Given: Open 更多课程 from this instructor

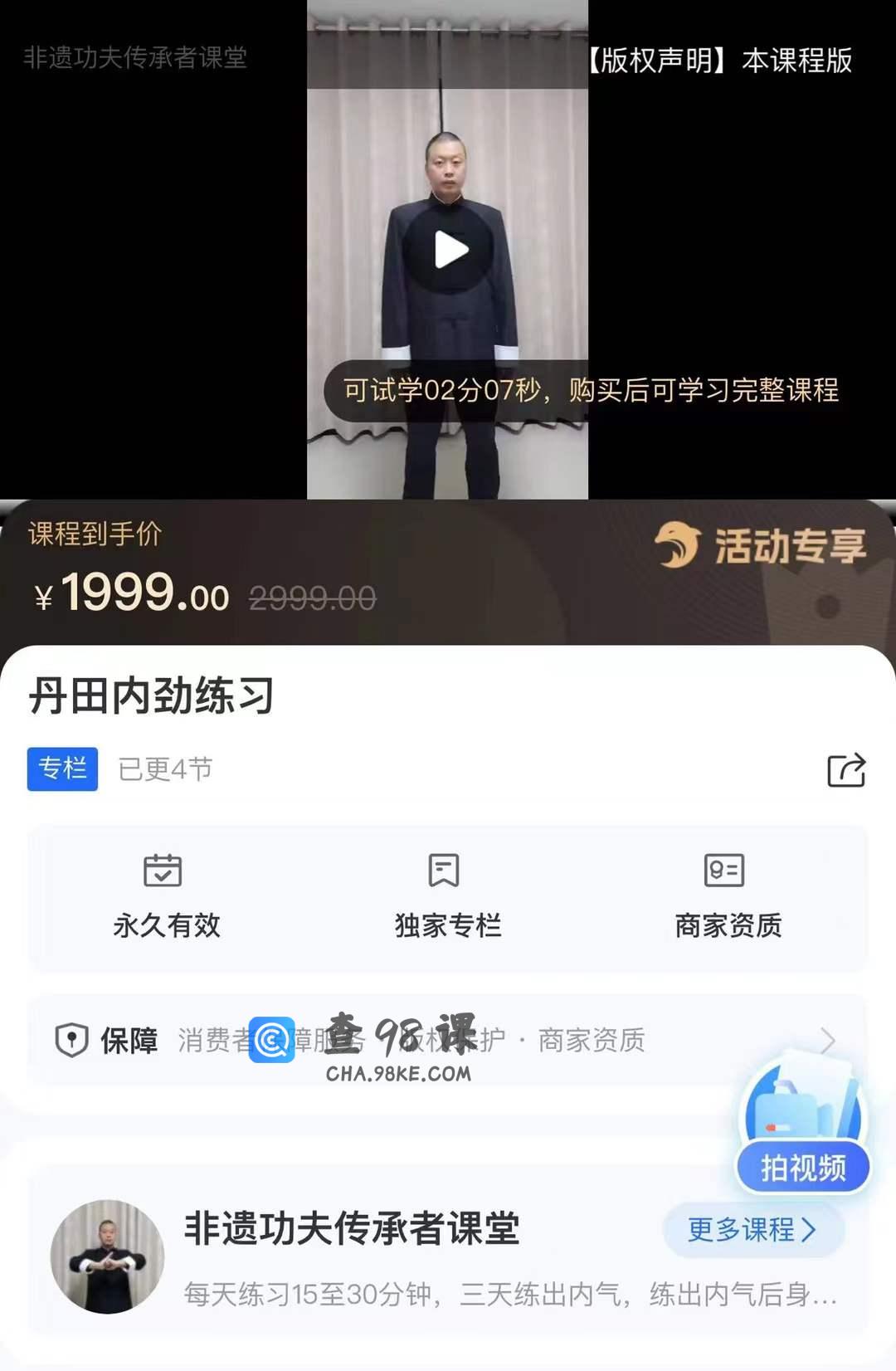Looking at the screenshot, I should click(752, 1229).
